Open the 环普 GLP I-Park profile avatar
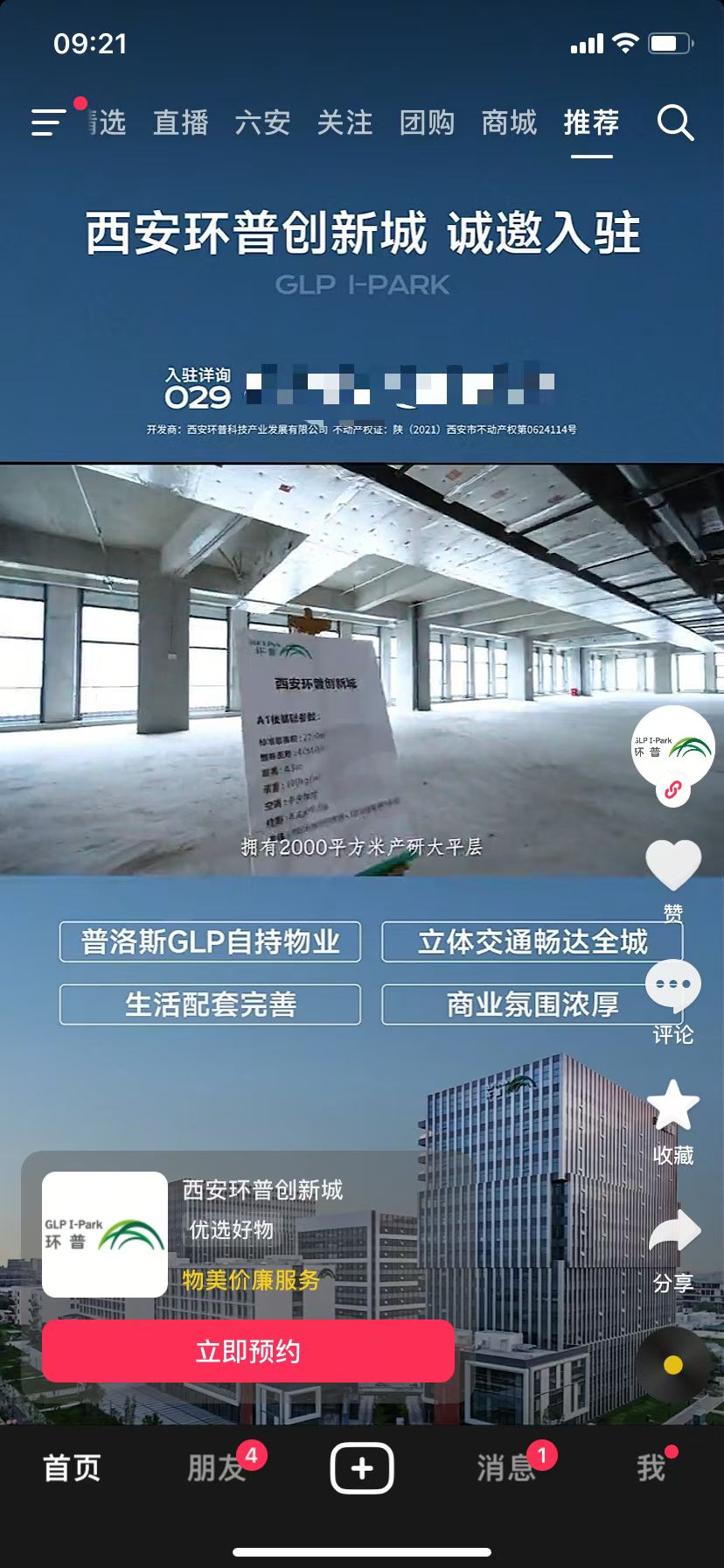 tap(672, 747)
